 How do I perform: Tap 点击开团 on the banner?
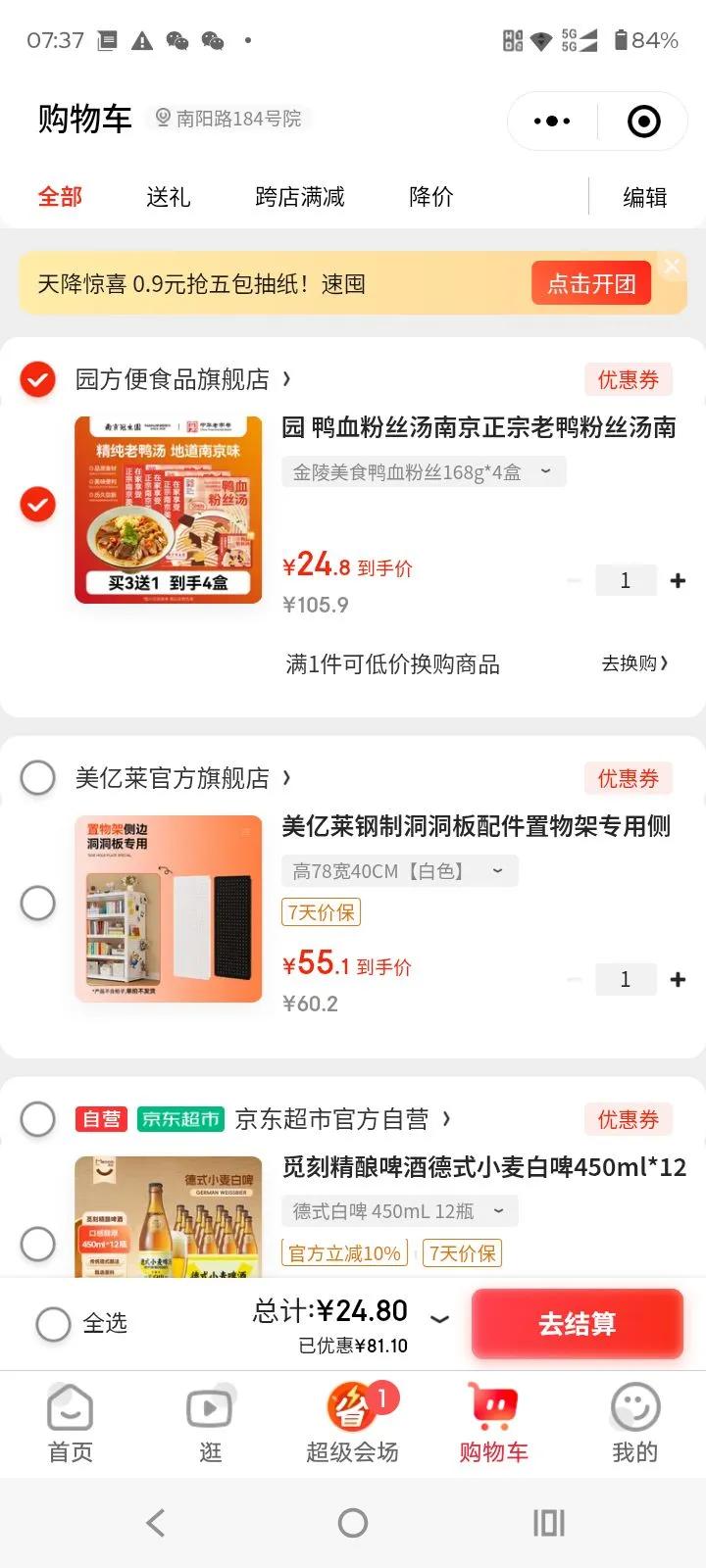coord(591,284)
